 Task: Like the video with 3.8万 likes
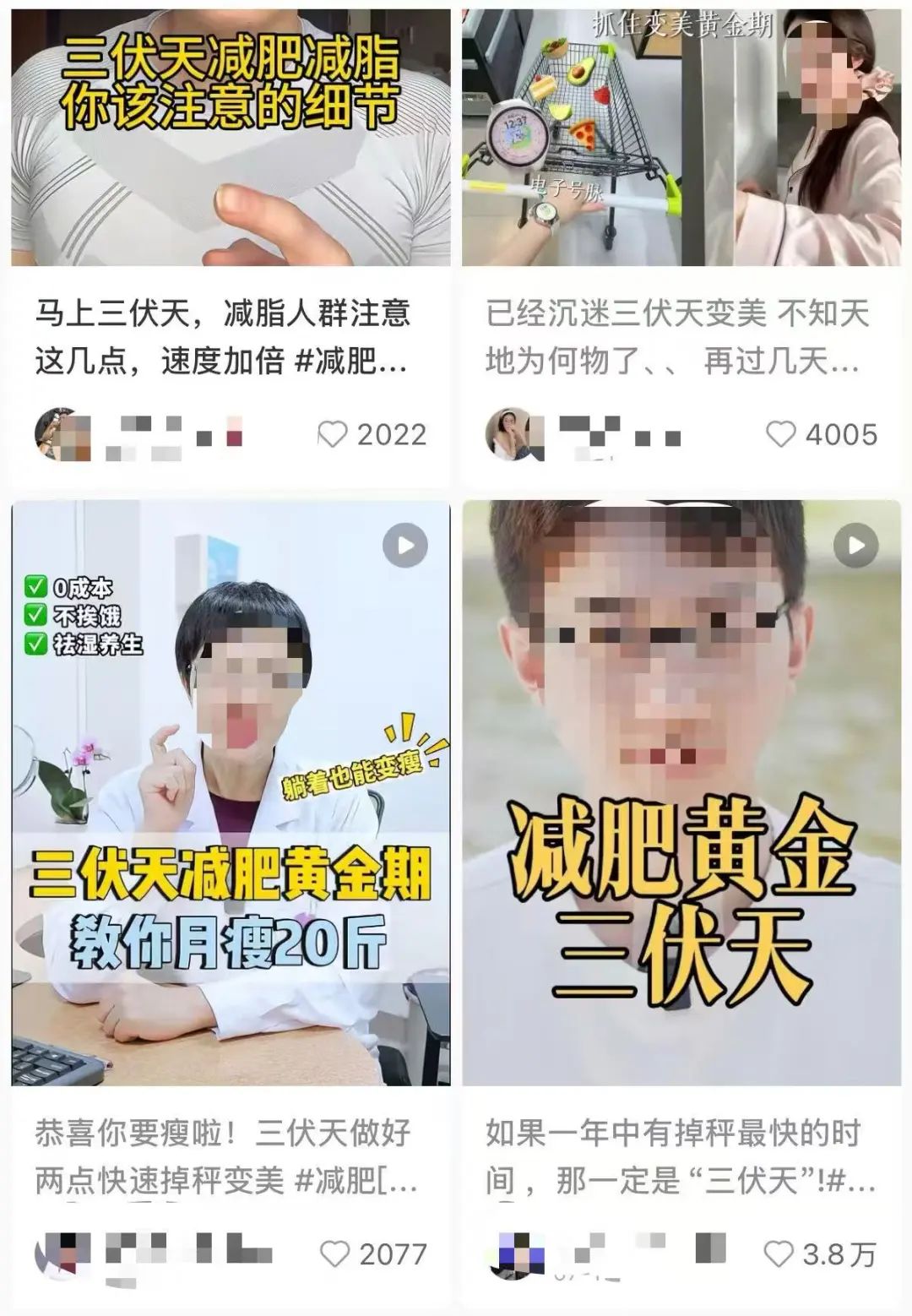pos(778,1253)
